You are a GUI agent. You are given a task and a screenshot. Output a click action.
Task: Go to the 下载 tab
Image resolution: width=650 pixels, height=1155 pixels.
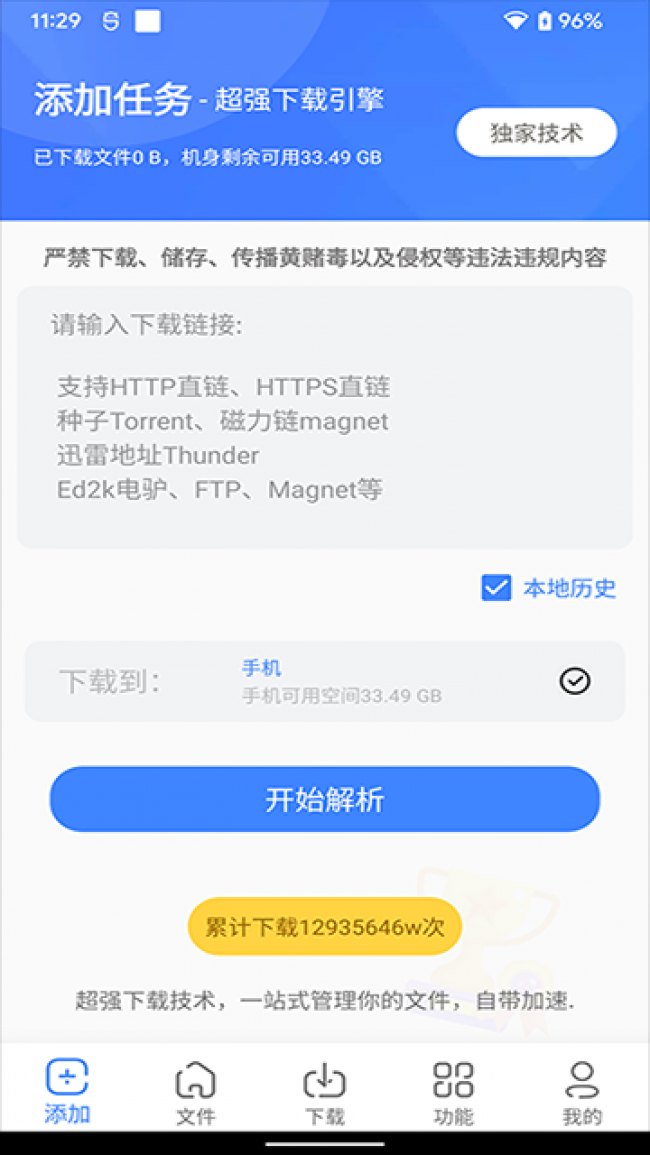(x=324, y=1093)
